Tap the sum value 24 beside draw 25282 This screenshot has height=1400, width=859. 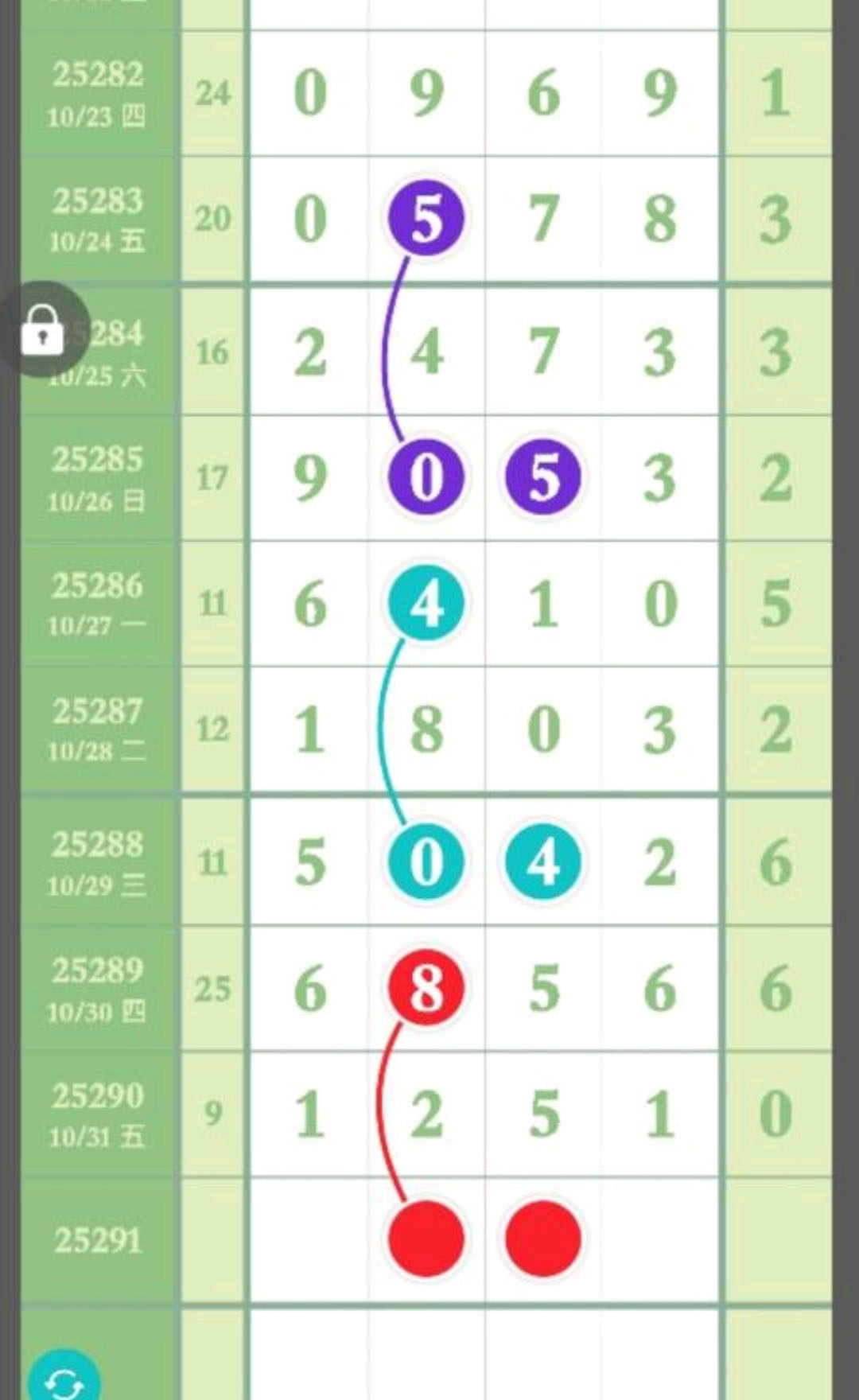click(212, 94)
